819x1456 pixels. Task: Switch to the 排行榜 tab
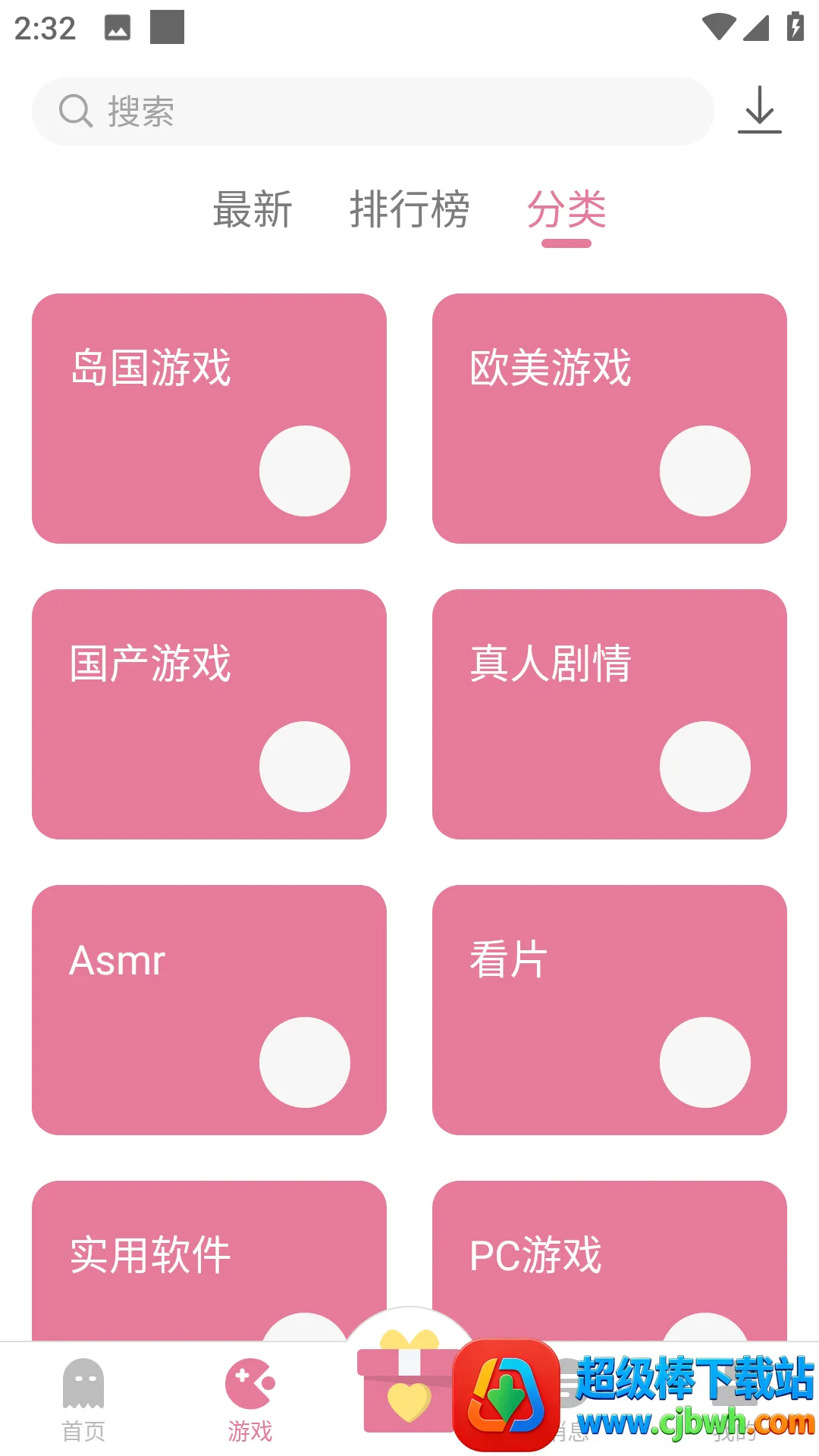409,210
